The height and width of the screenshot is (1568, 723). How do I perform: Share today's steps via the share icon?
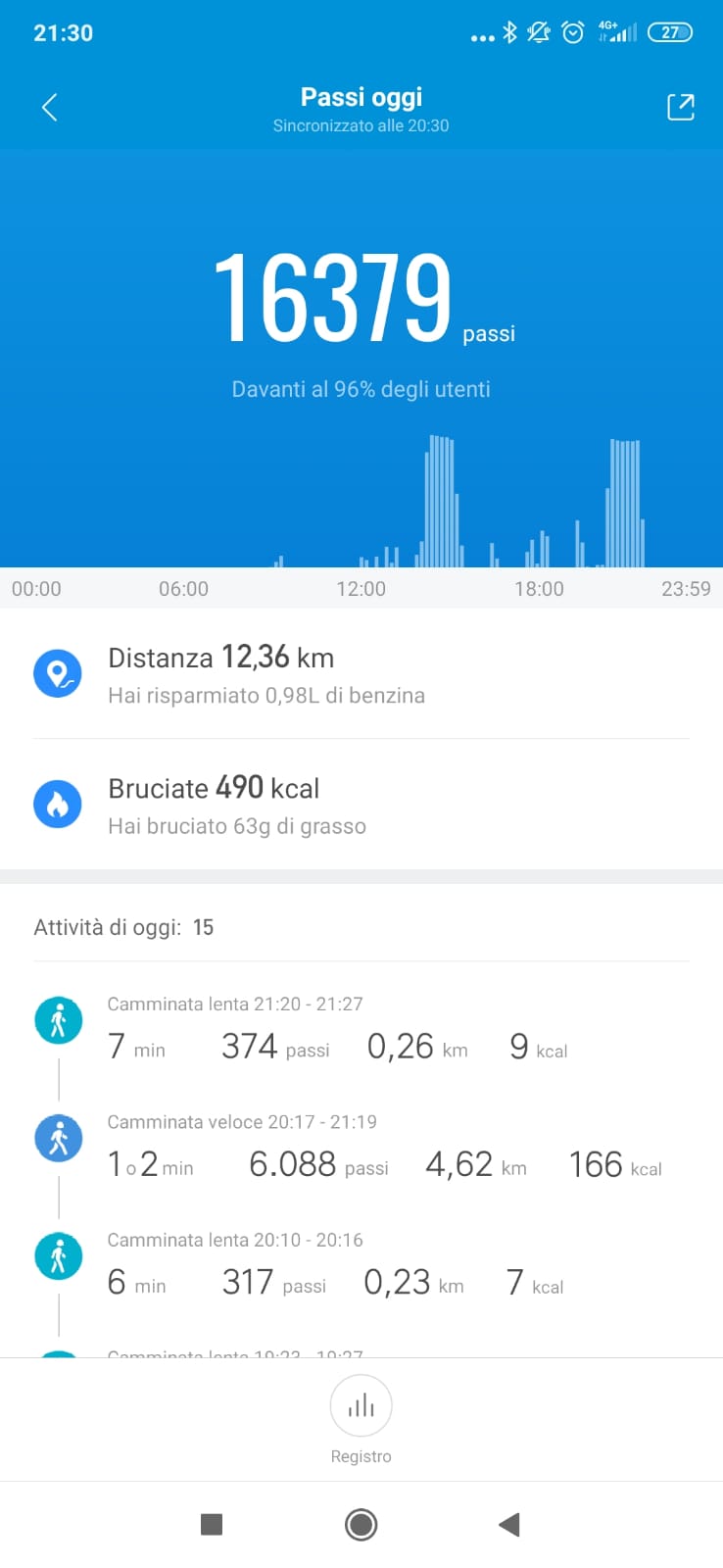pyautogui.click(x=680, y=107)
